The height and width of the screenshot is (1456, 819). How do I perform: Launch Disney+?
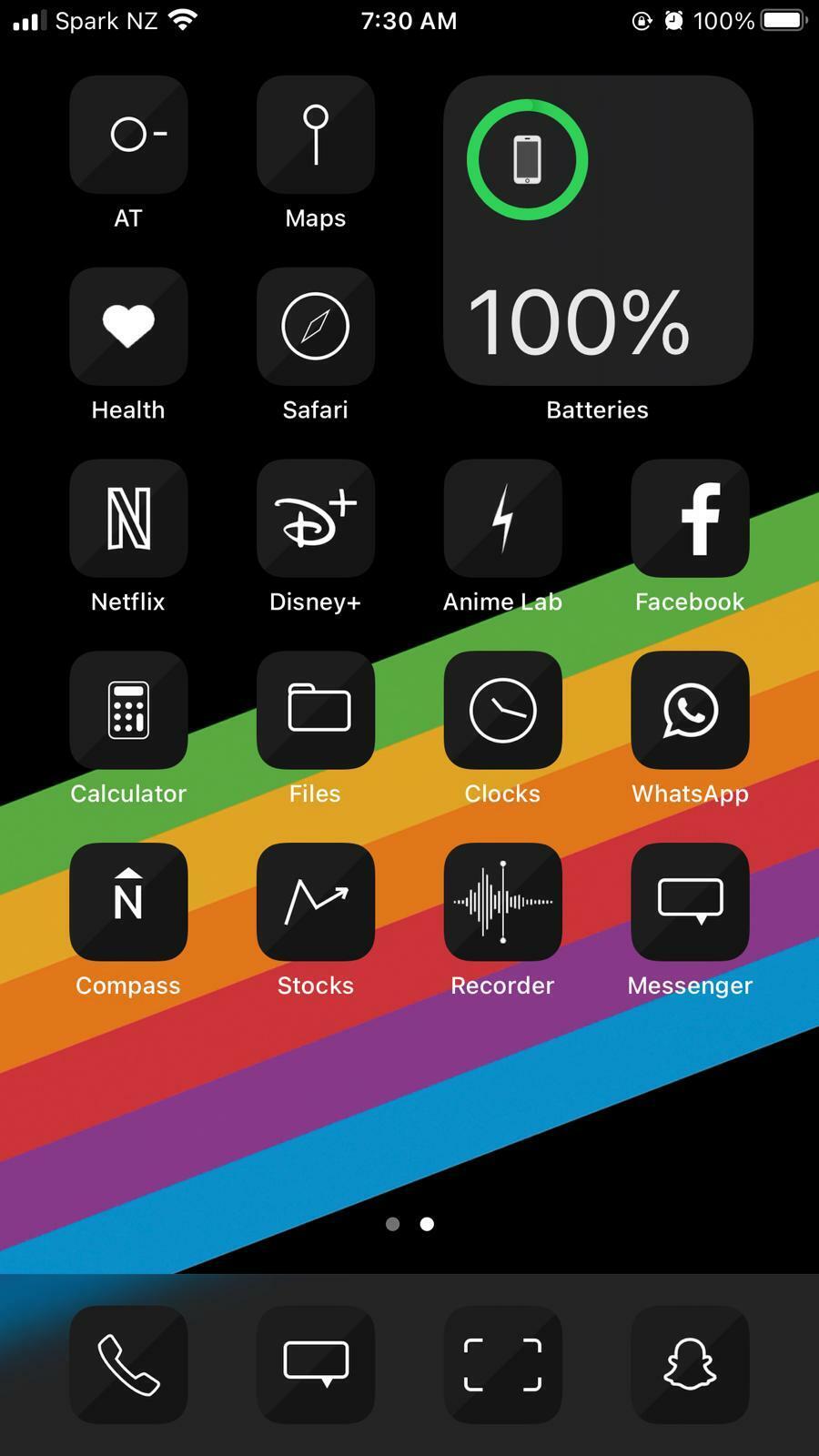click(315, 518)
